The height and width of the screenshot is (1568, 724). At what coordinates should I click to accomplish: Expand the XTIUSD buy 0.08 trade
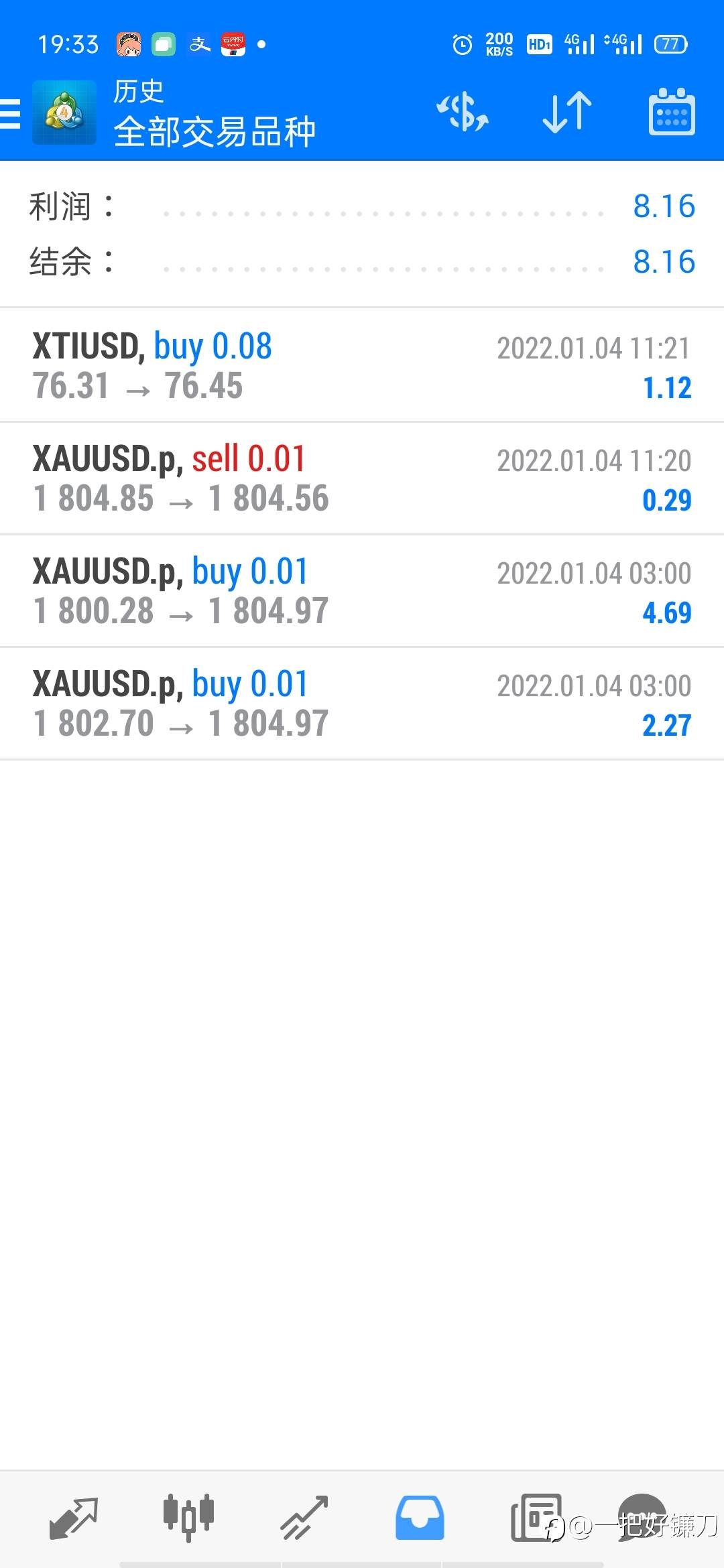click(362, 366)
